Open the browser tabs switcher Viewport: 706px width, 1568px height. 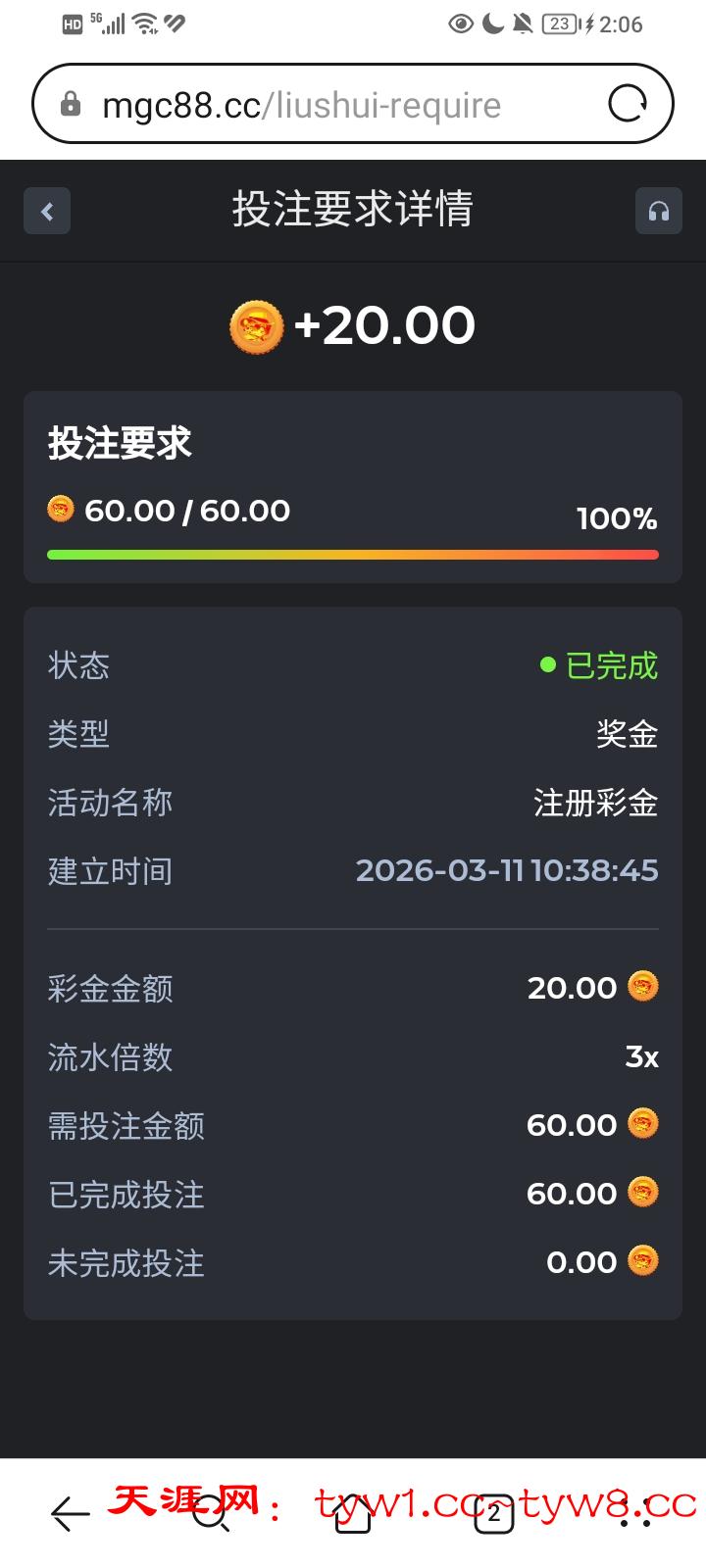click(494, 1514)
